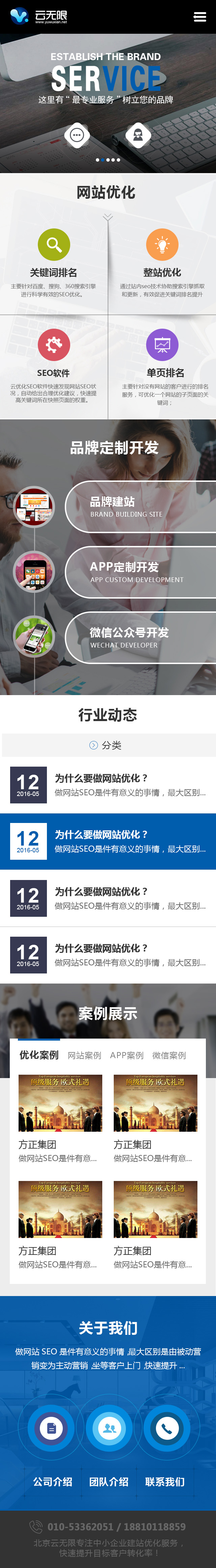
Task: Tap the chat bubble icon on banner
Action: (x=77, y=135)
